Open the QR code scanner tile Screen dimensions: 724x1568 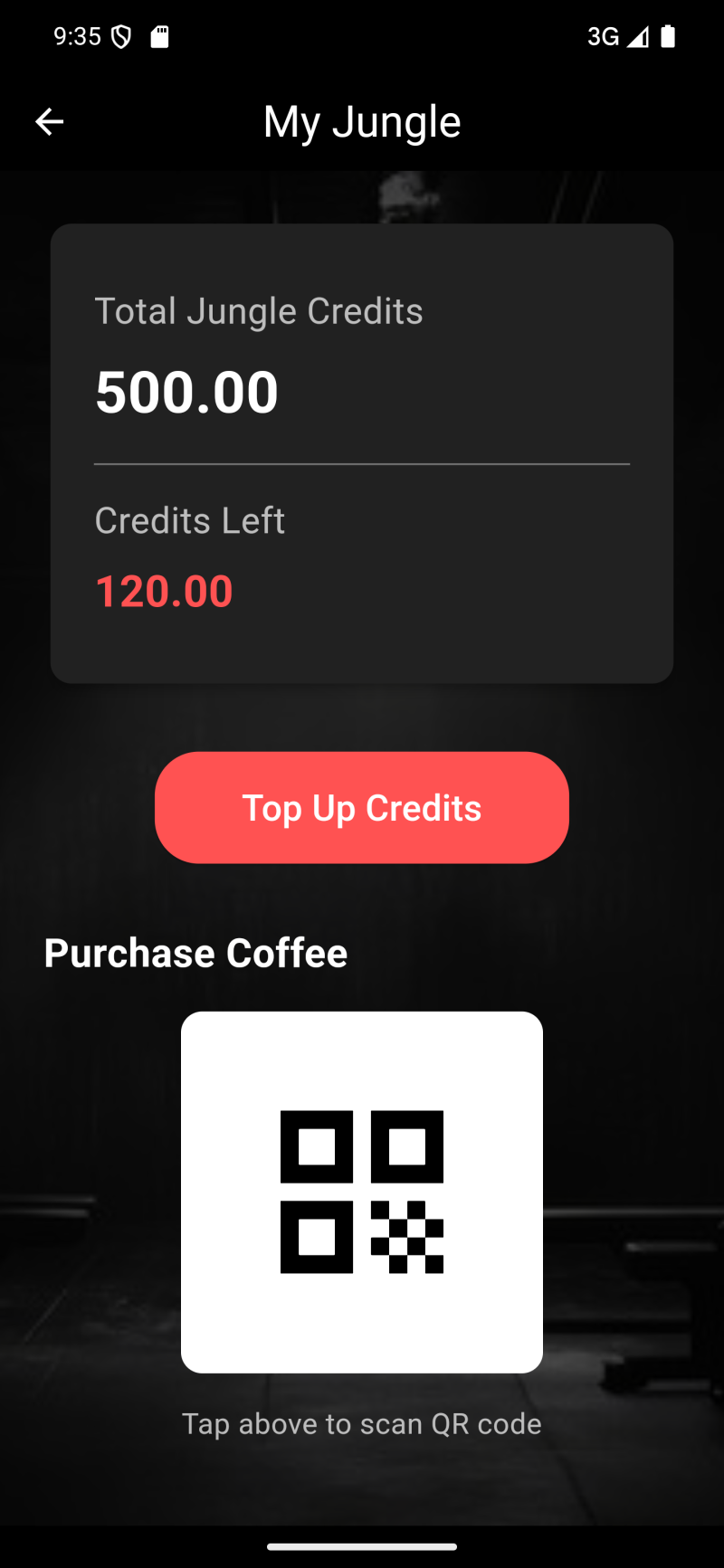(362, 1192)
